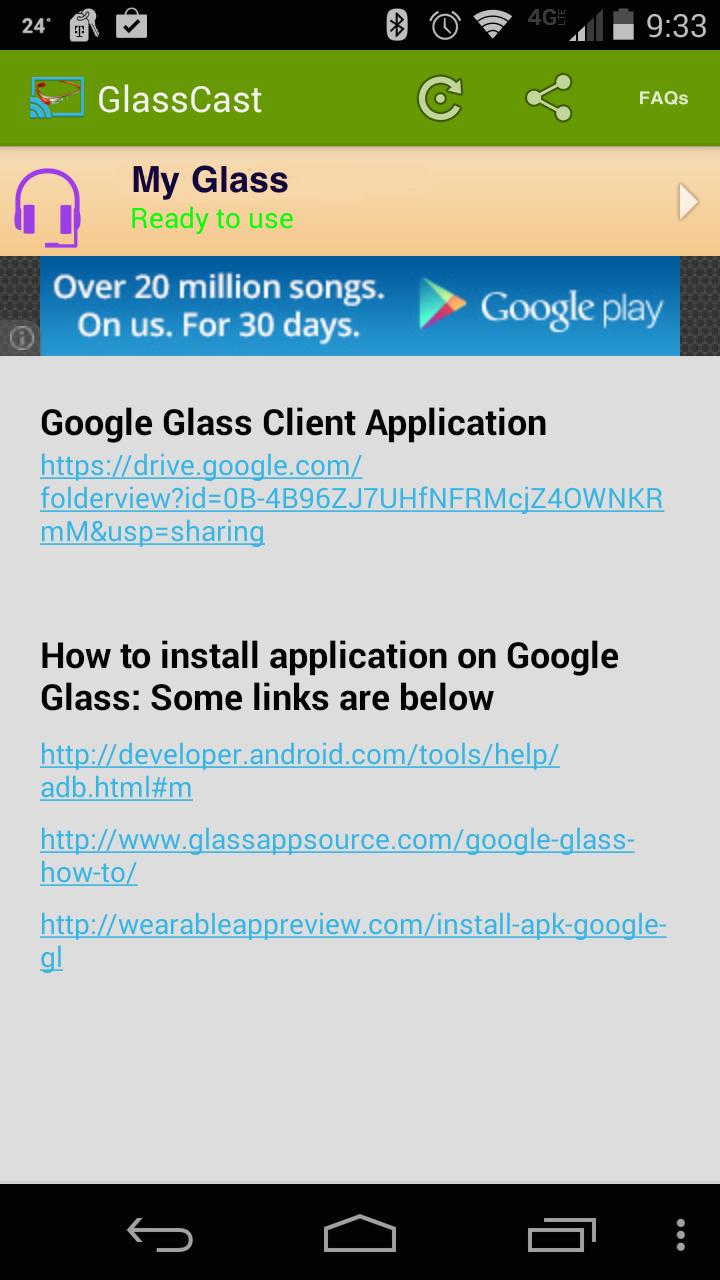The image size is (720, 1280).
Task: Tap the refresh icon in app bar
Action: 440,98
